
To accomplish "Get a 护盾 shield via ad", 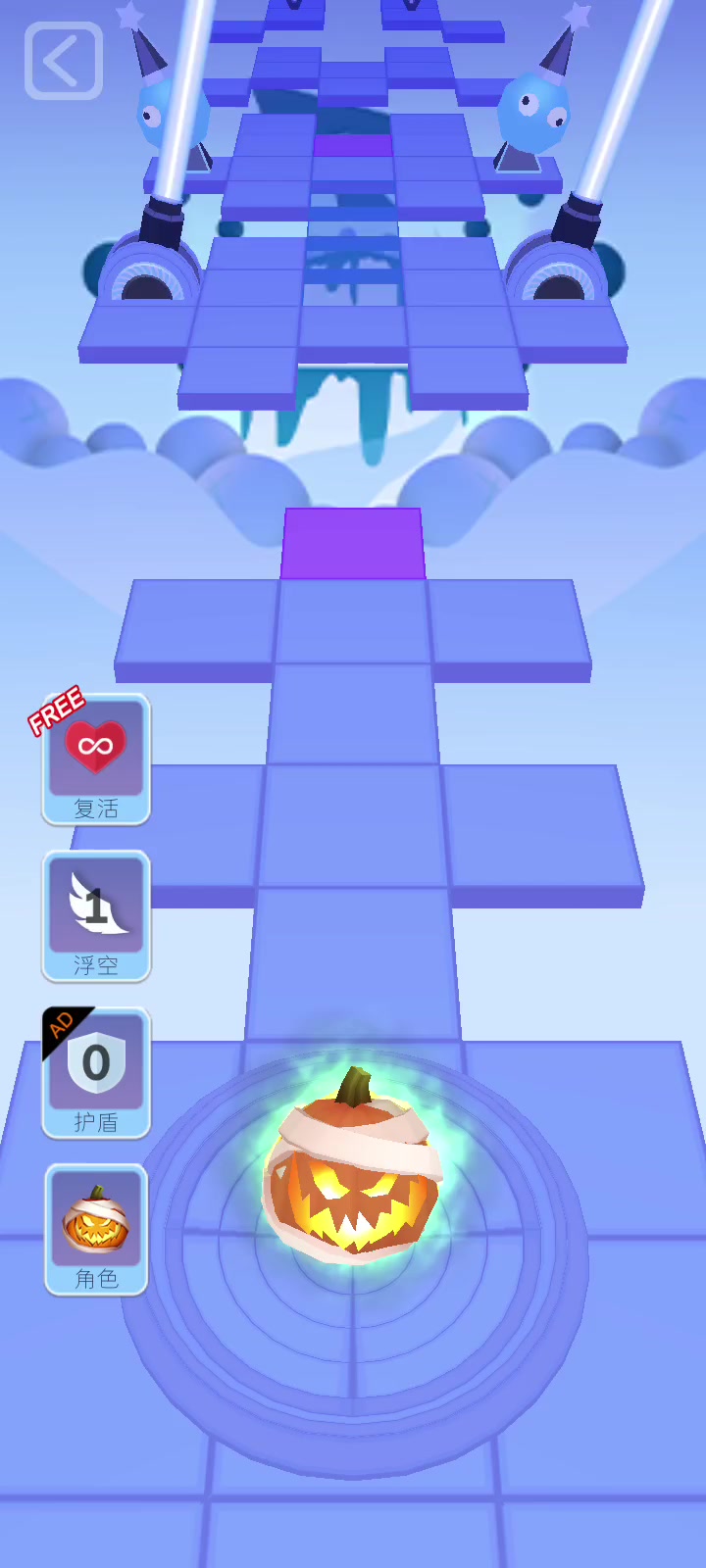I will 96,1073.
